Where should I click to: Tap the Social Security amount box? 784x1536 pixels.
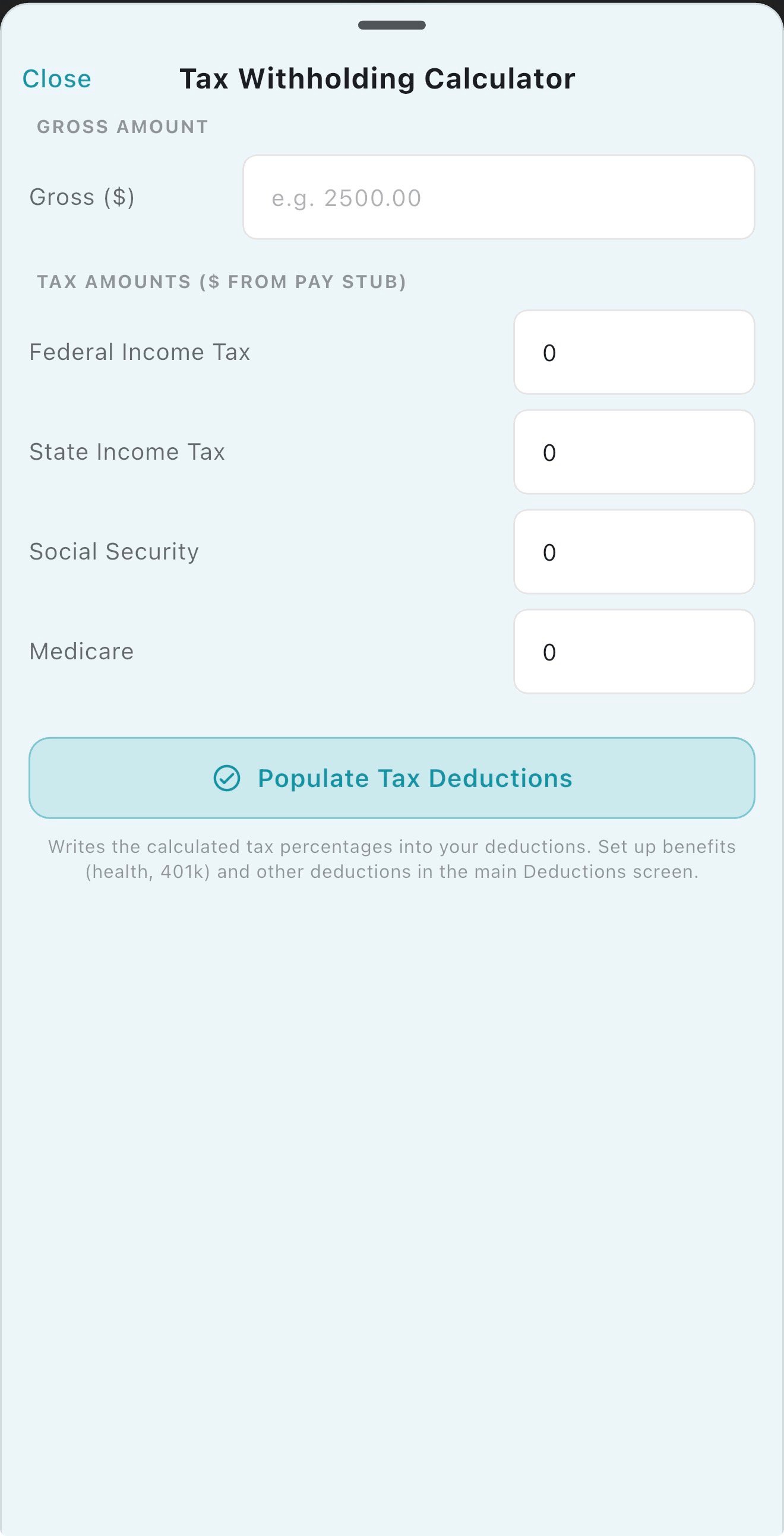point(634,552)
